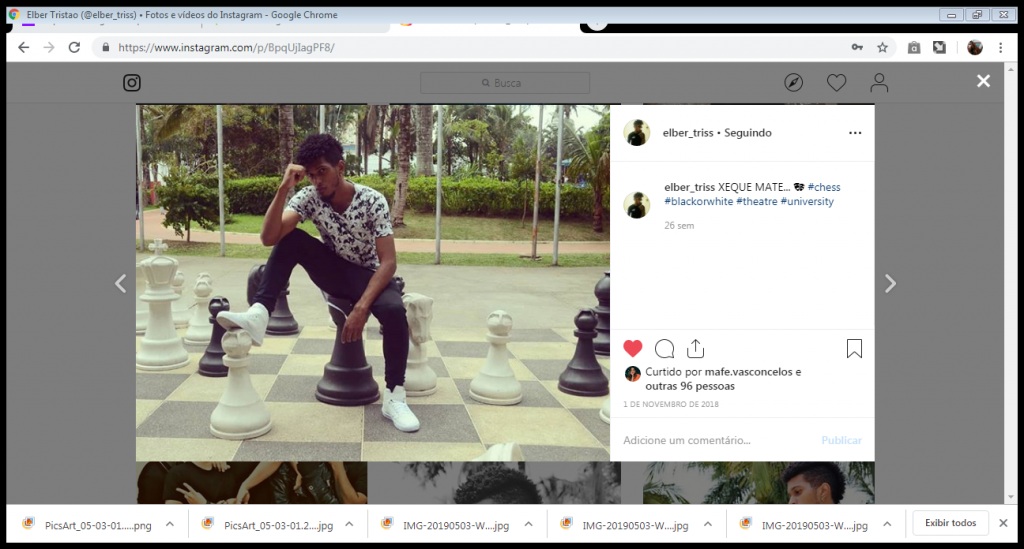The image size is (1024, 549).
Task: Open the activity heart in header
Action: click(x=836, y=83)
